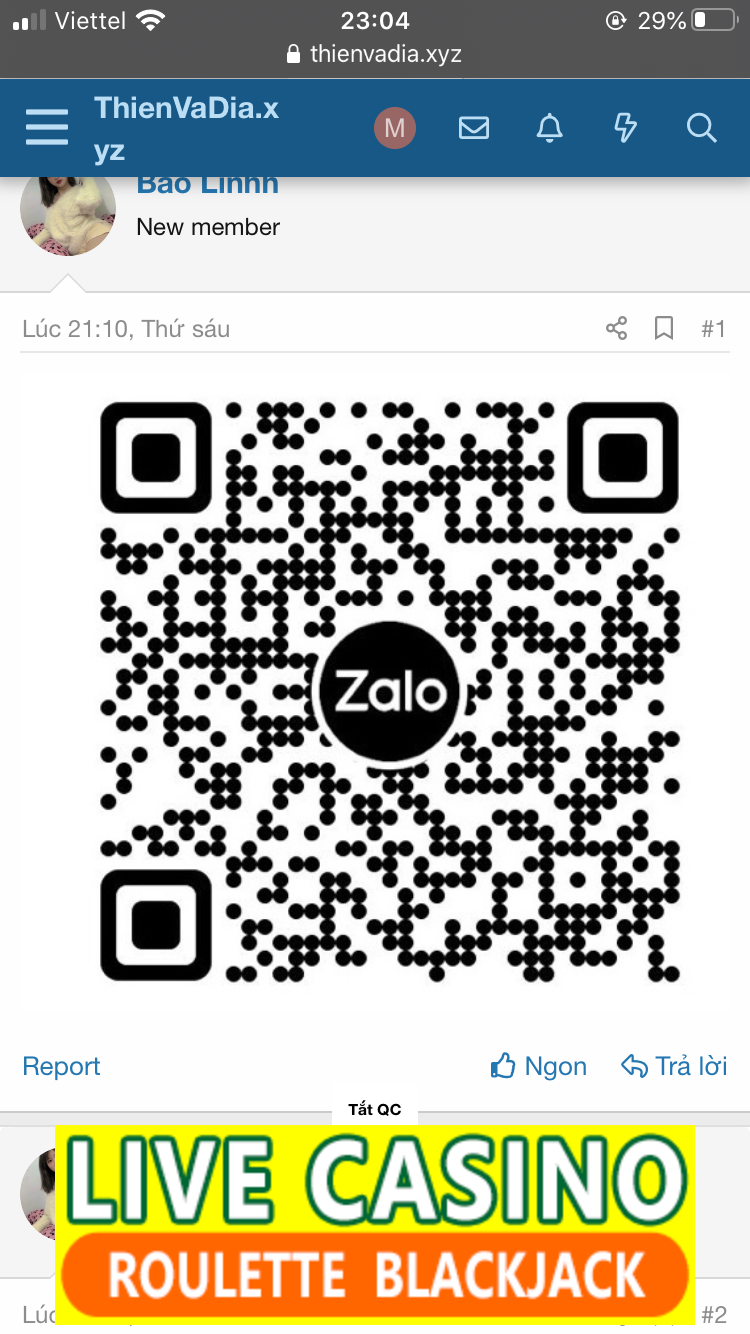Share post #1
Image resolution: width=750 pixels, height=1334 pixels.
point(617,328)
